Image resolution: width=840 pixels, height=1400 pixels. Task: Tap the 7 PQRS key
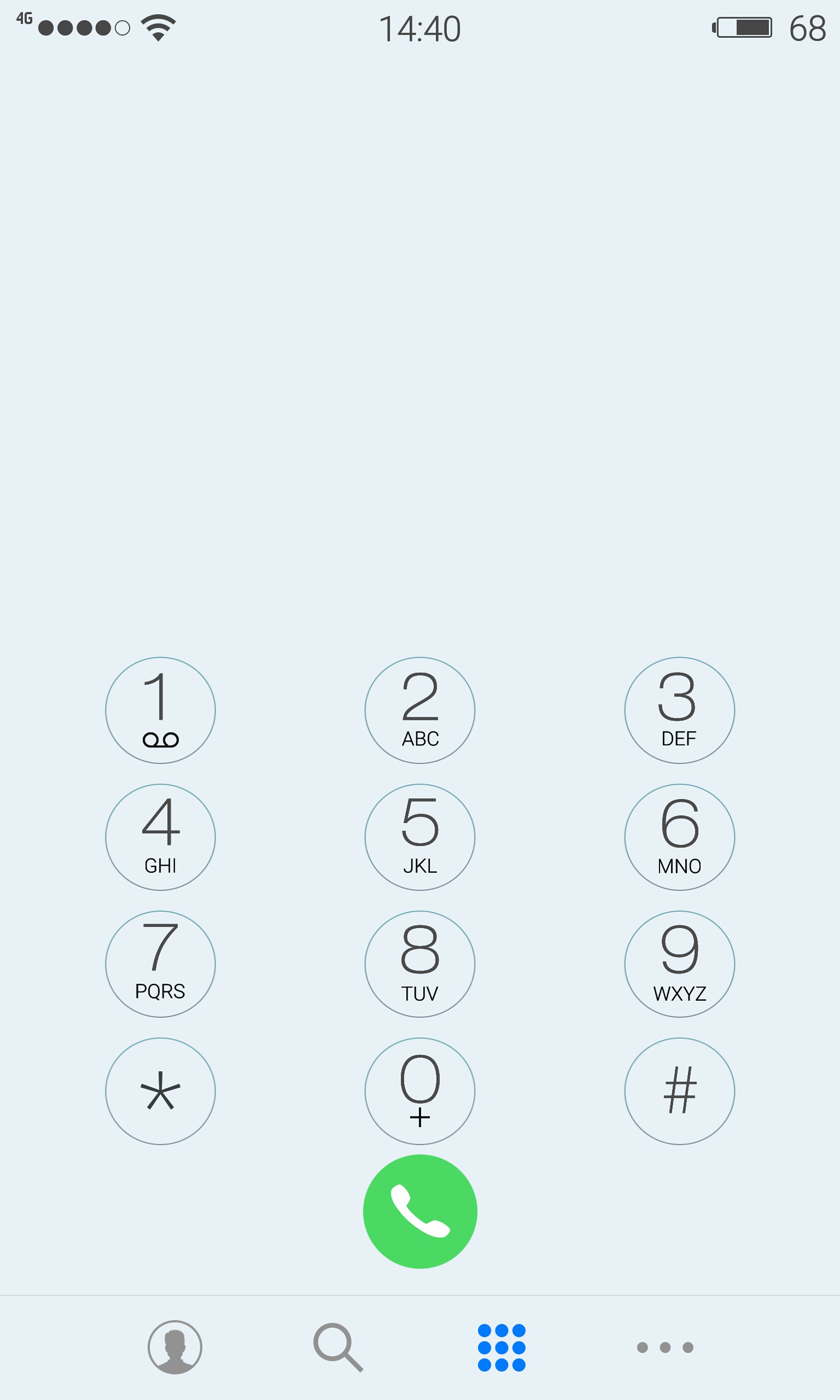160,964
